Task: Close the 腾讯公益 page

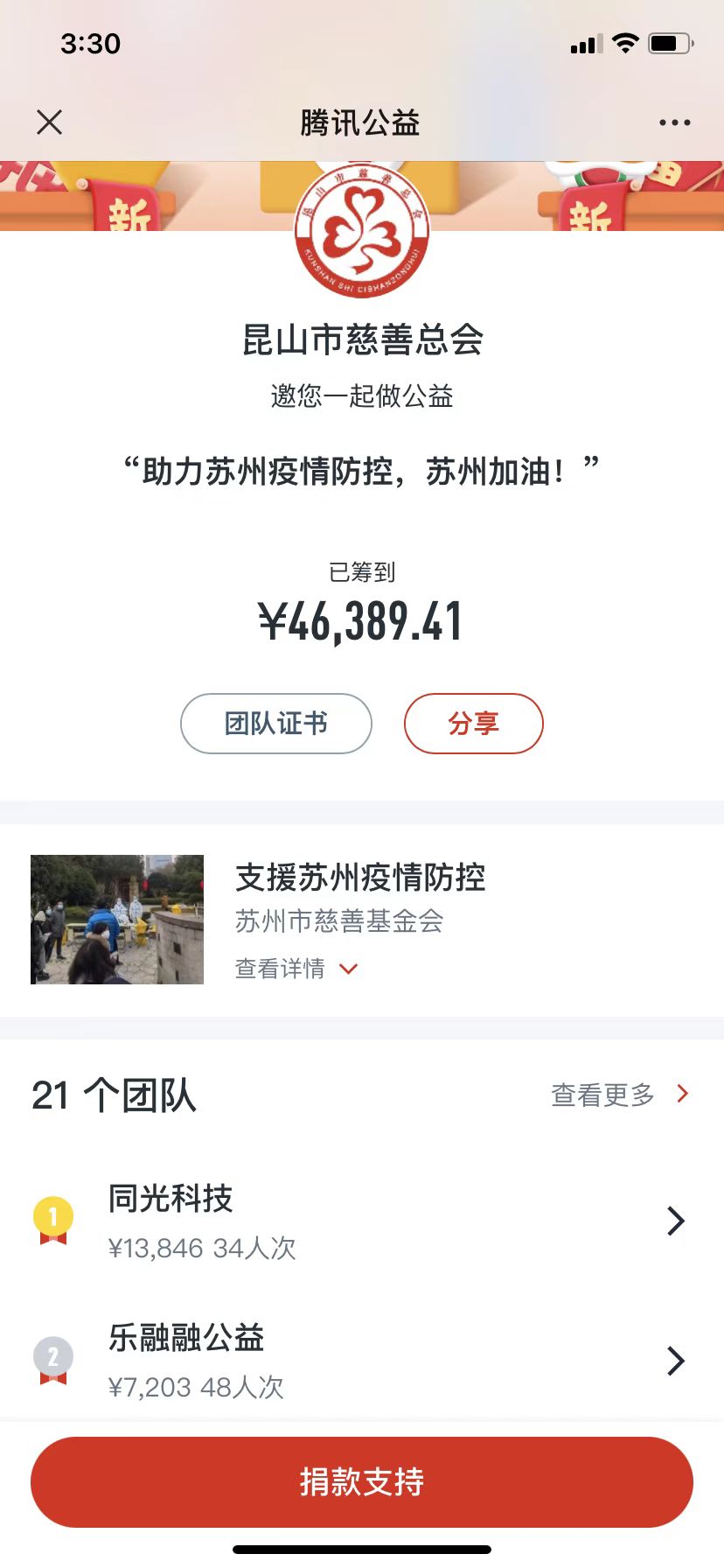Action: click(x=50, y=122)
